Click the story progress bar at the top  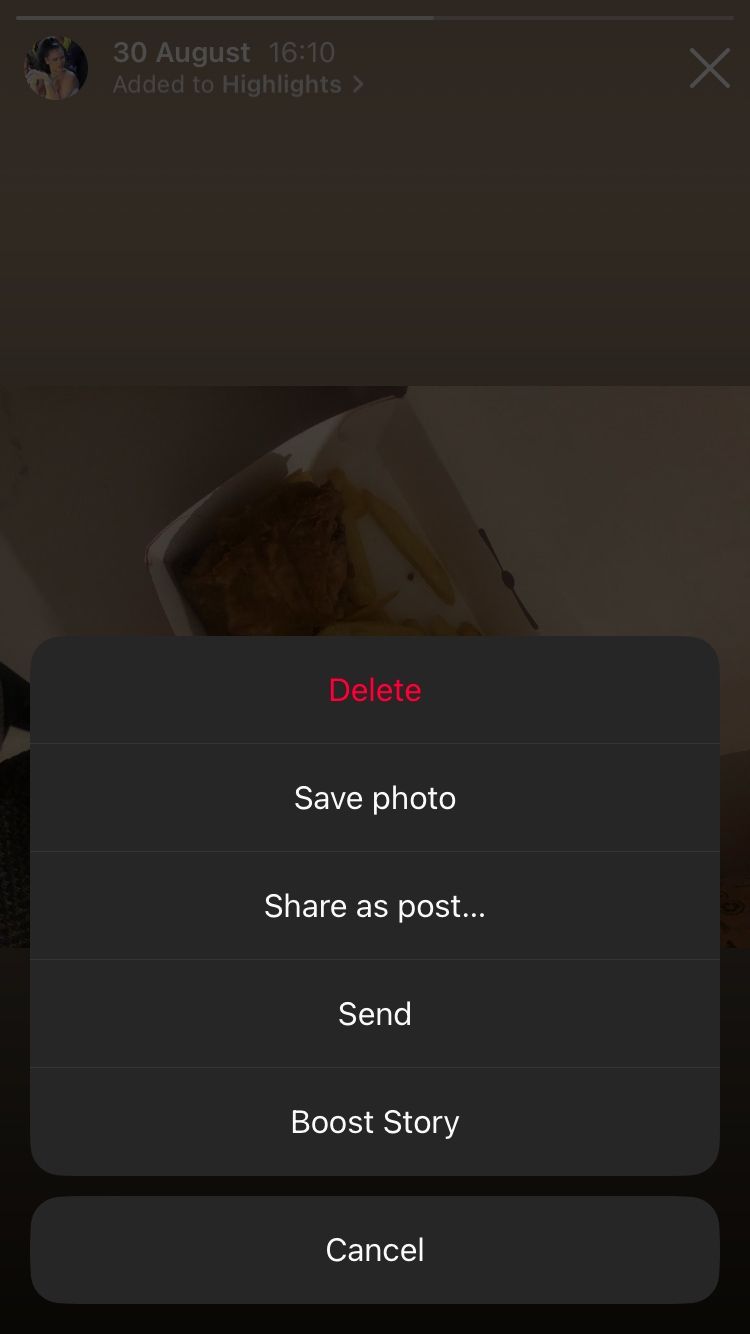375,16
